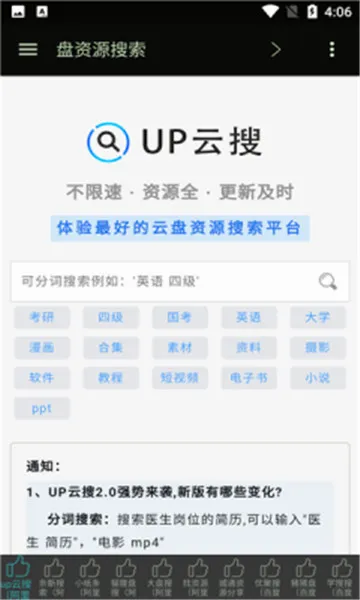Tap the 英语 chip
The image size is (360, 600).
pos(249,317)
